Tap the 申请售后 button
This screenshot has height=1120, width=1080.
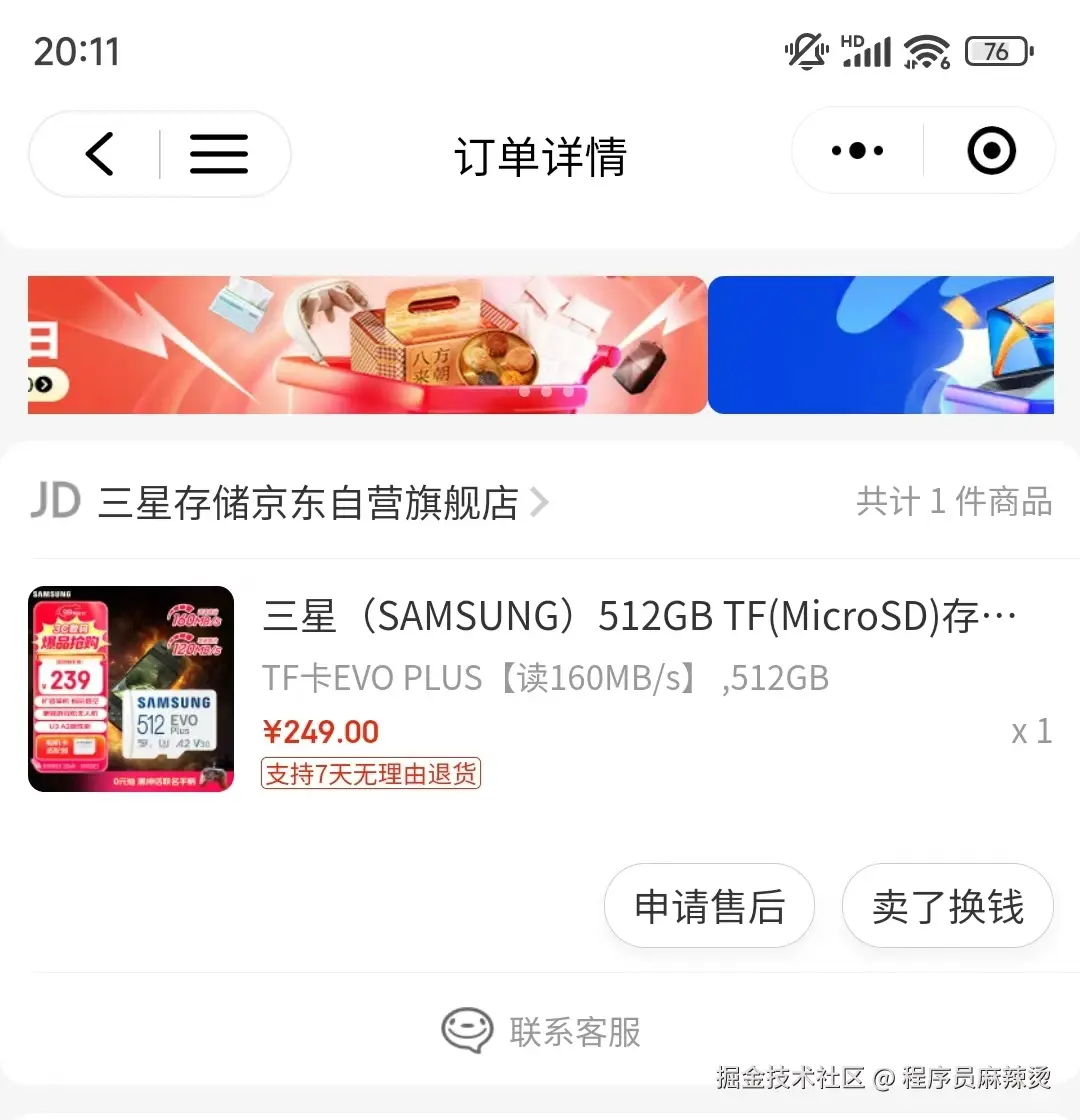pyautogui.click(x=708, y=905)
